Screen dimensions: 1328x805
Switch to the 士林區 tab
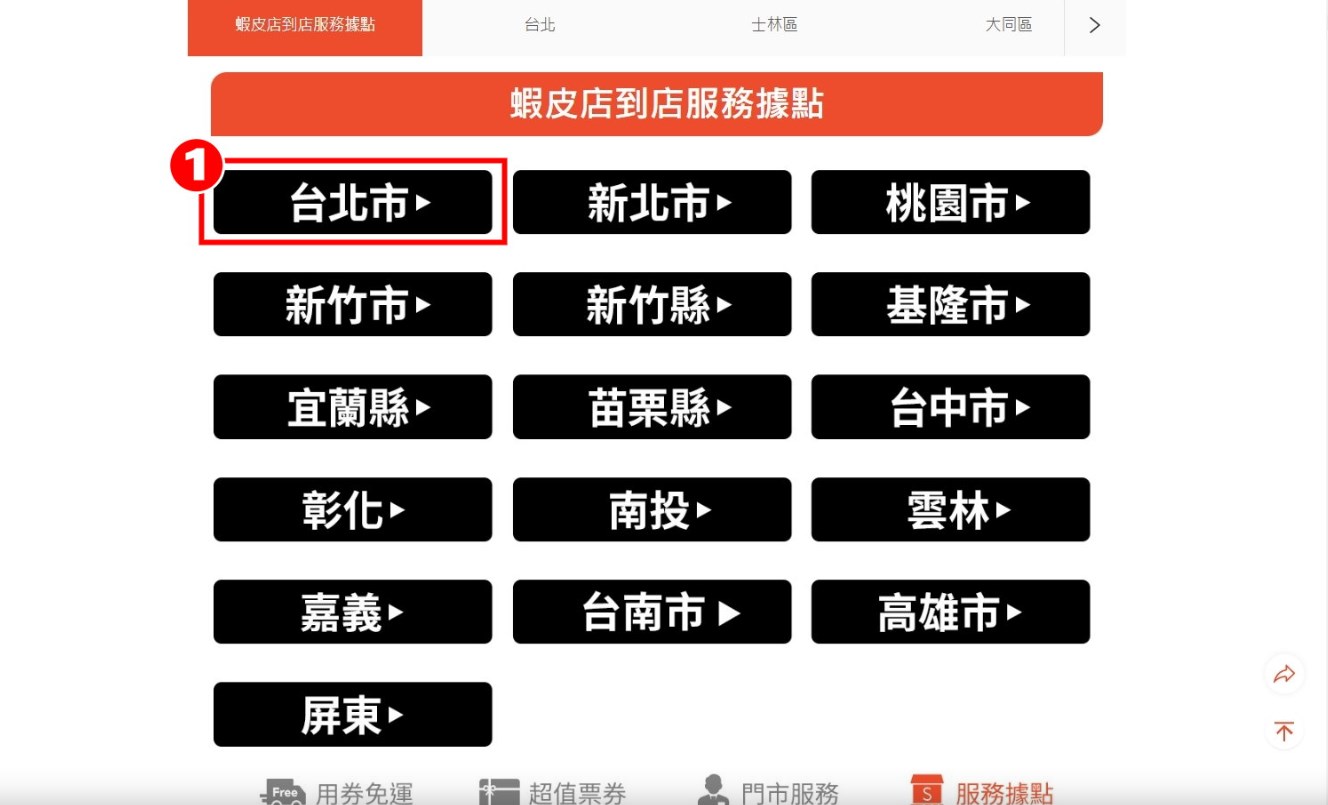774,25
